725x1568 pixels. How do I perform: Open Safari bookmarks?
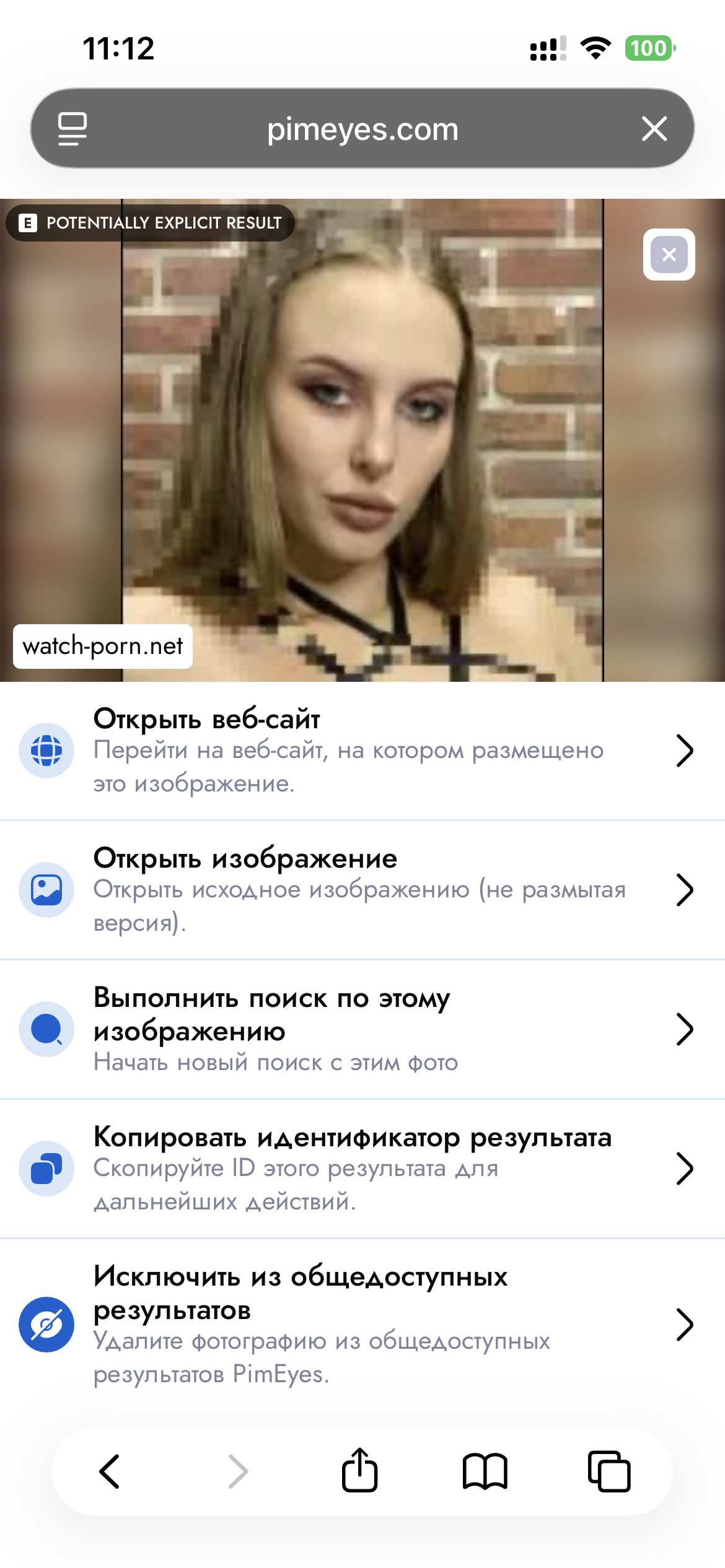tap(485, 1471)
